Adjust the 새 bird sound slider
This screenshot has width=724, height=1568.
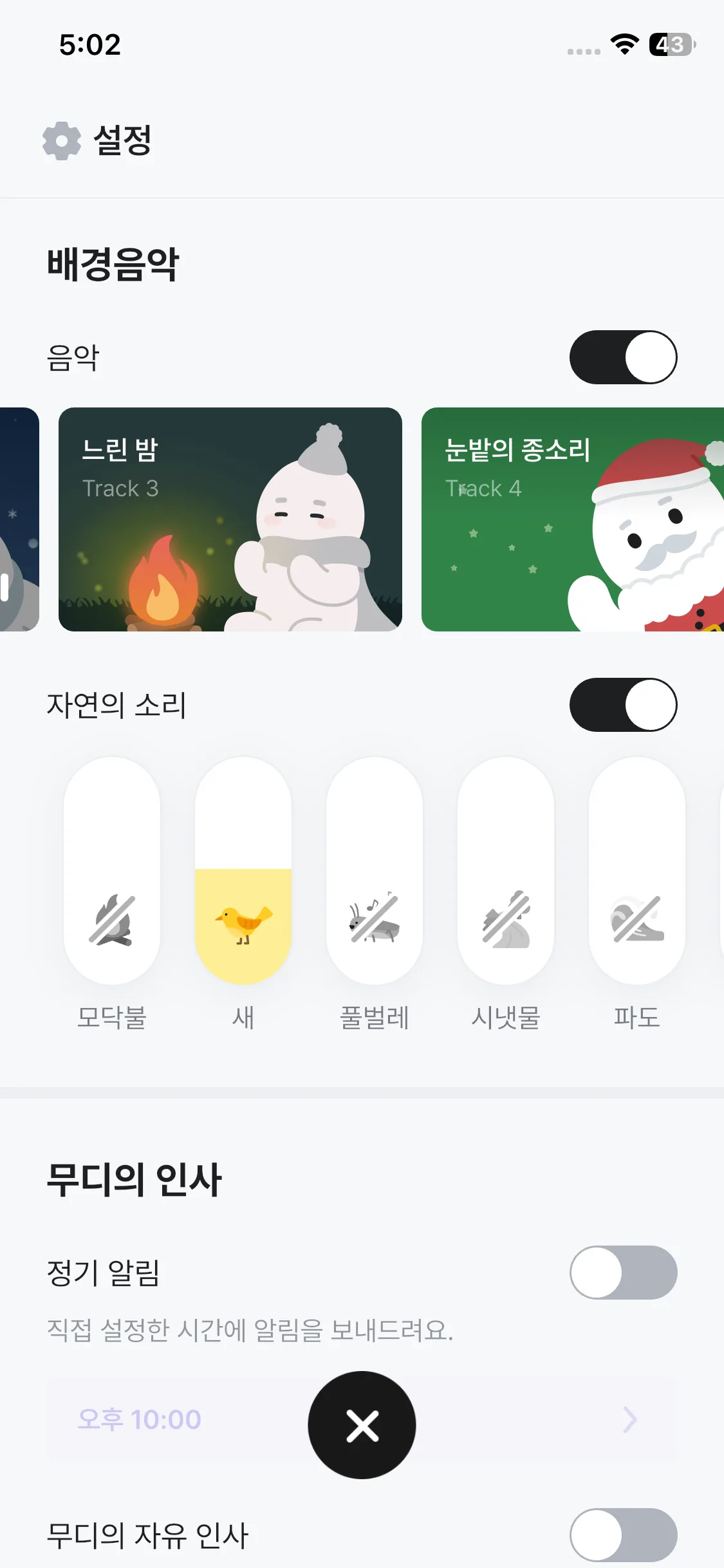point(243,870)
